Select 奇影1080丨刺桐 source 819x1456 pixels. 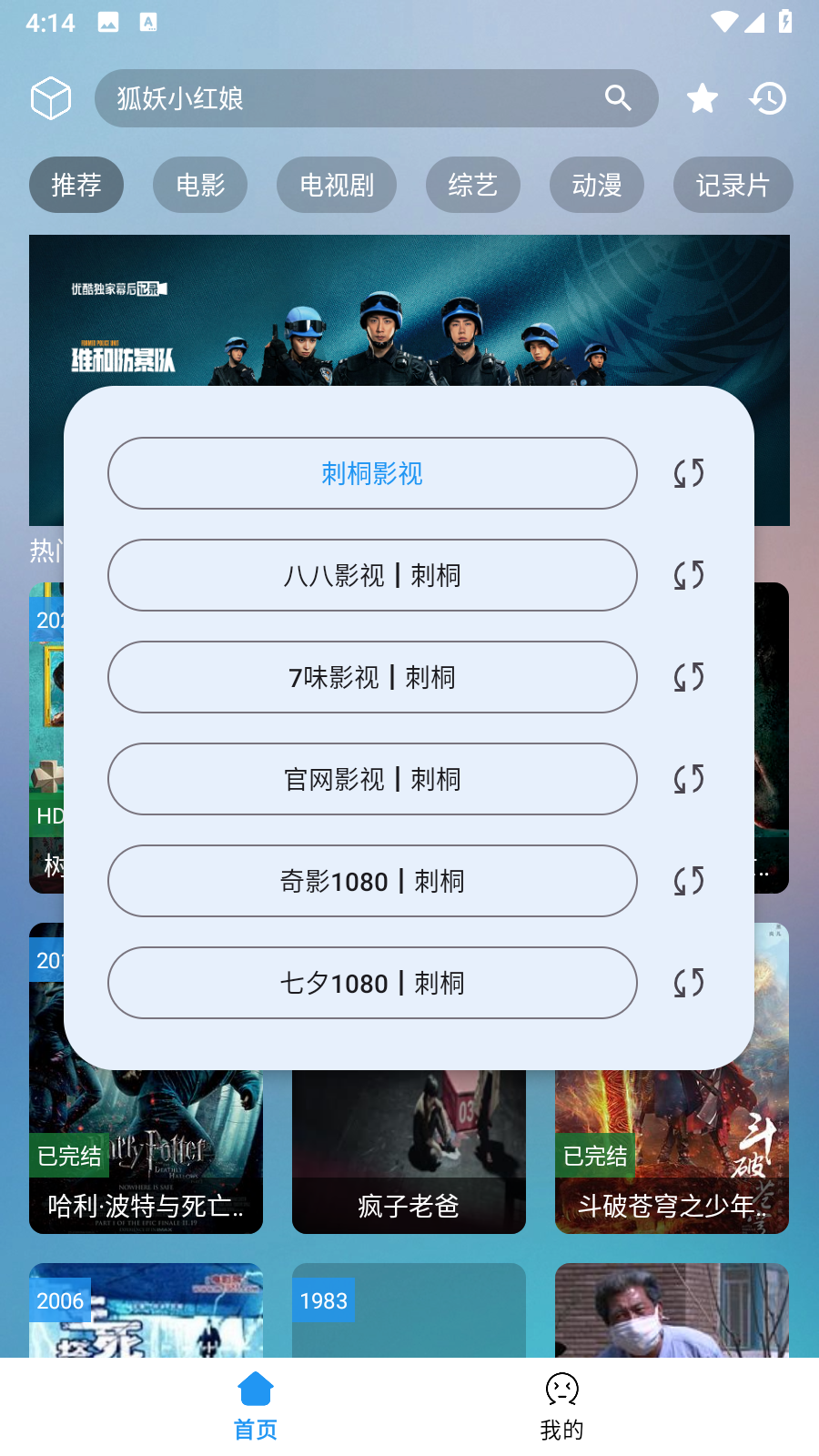[372, 881]
